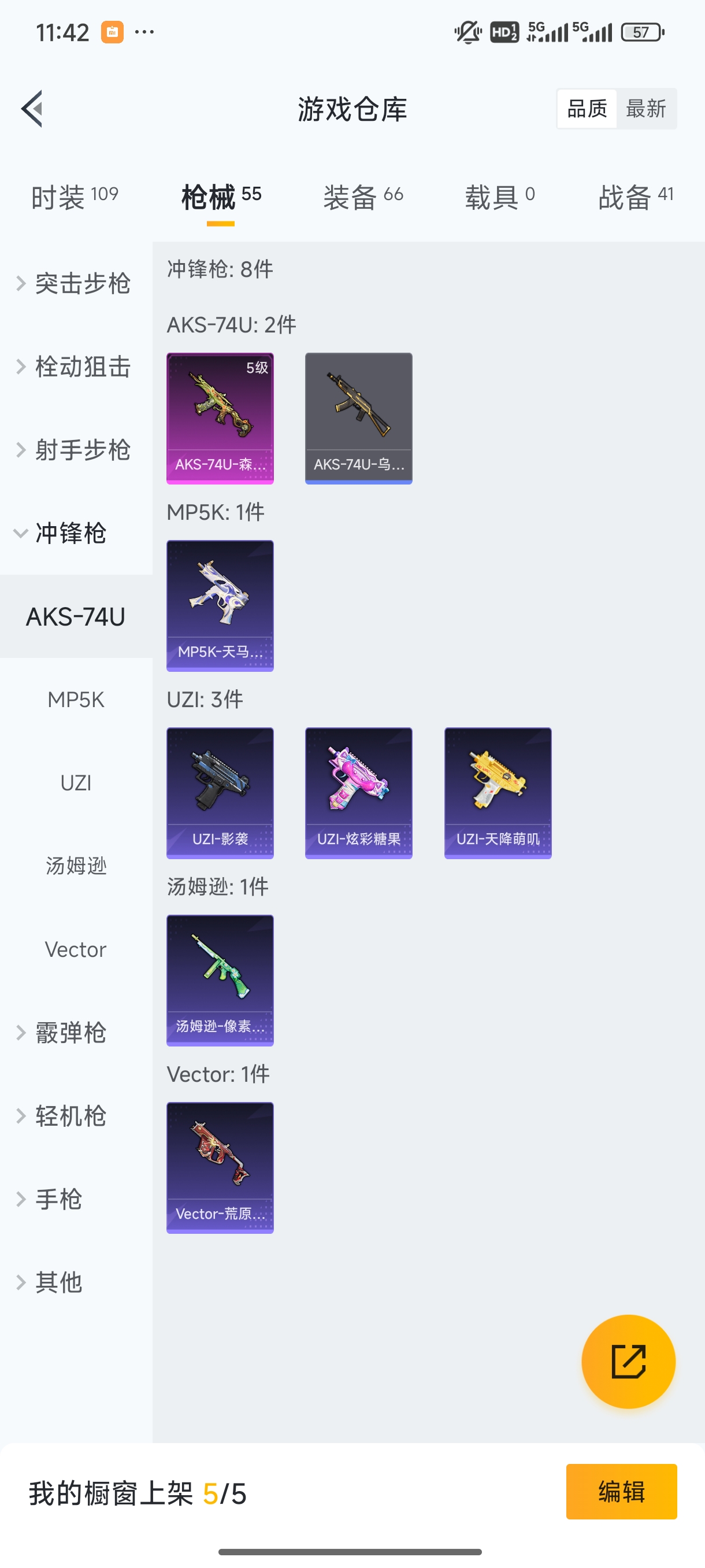The height and width of the screenshot is (1568, 705).
Task: Switch sorting to 品质 quality mode
Action: click(586, 108)
